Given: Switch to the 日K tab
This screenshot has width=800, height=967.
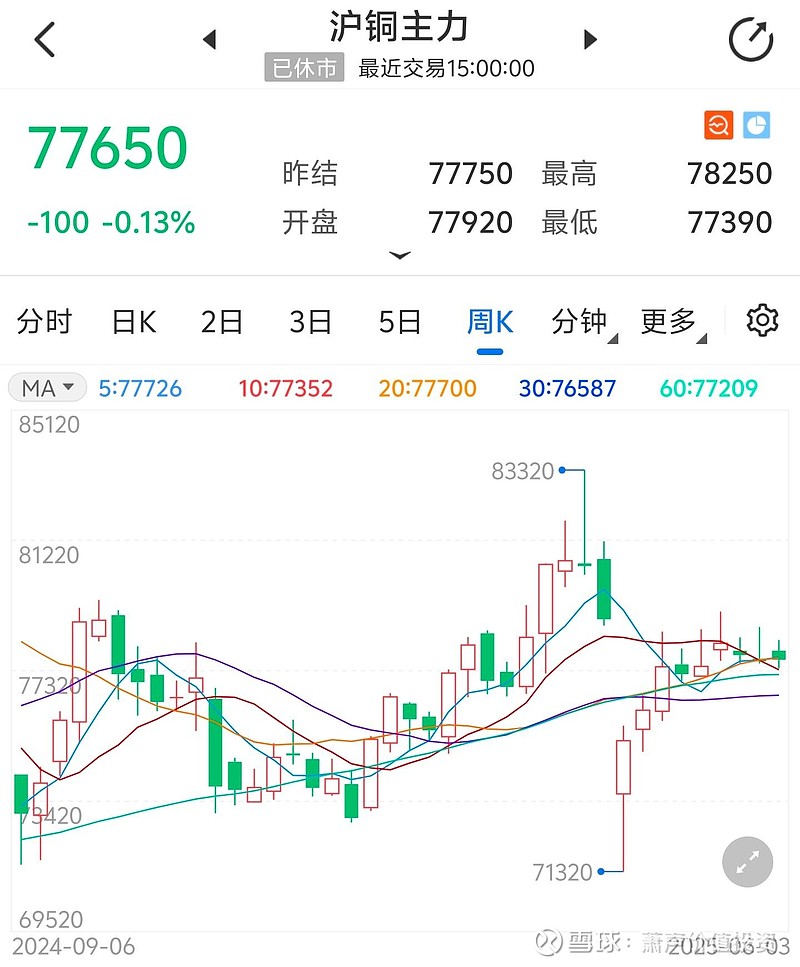Looking at the screenshot, I should (x=133, y=321).
